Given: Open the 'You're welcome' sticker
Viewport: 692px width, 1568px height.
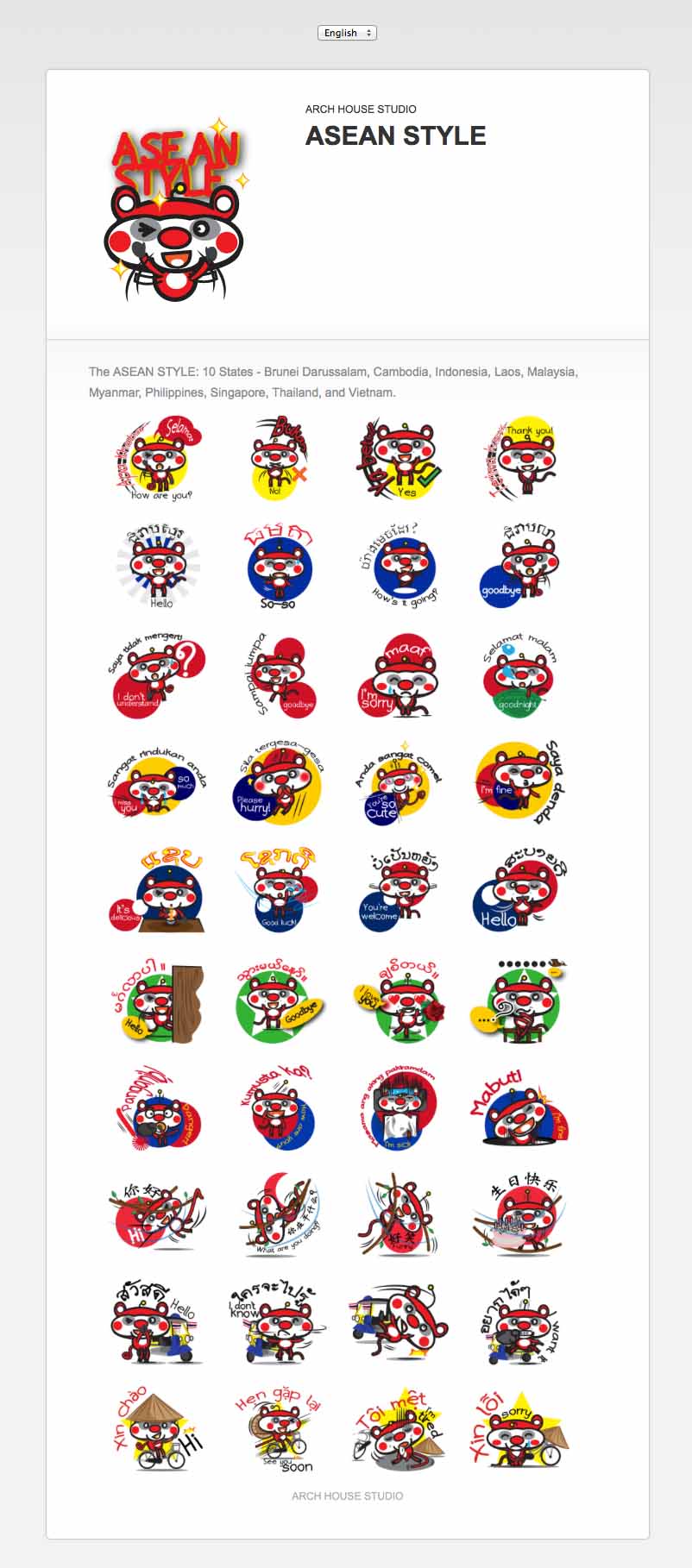Looking at the screenshot, I should [399, 890].
